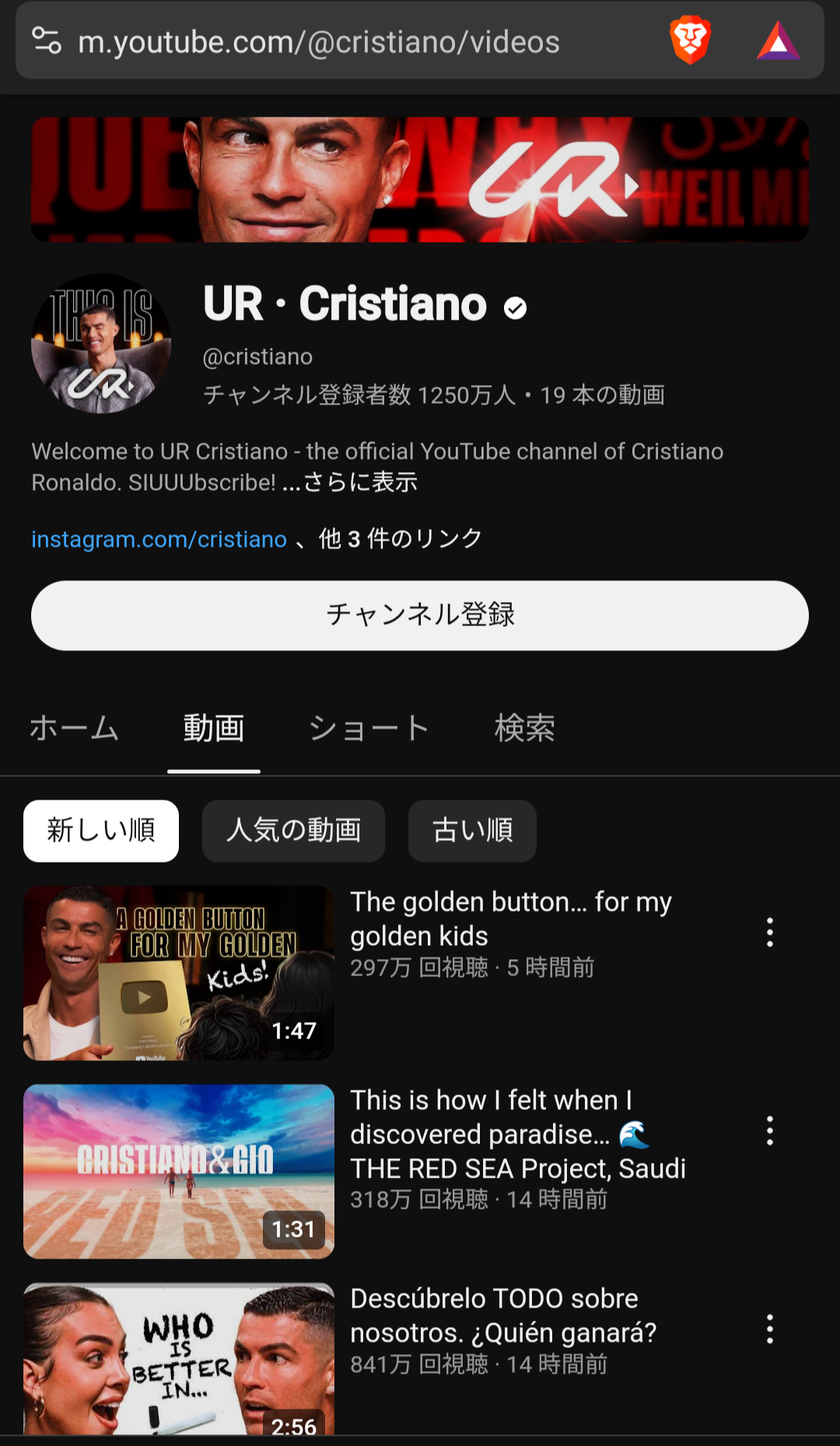Play the golden button for my golden kids video
Viewport: 840px width, 1446px height.
pyautogui.click(x=179, y=972)
